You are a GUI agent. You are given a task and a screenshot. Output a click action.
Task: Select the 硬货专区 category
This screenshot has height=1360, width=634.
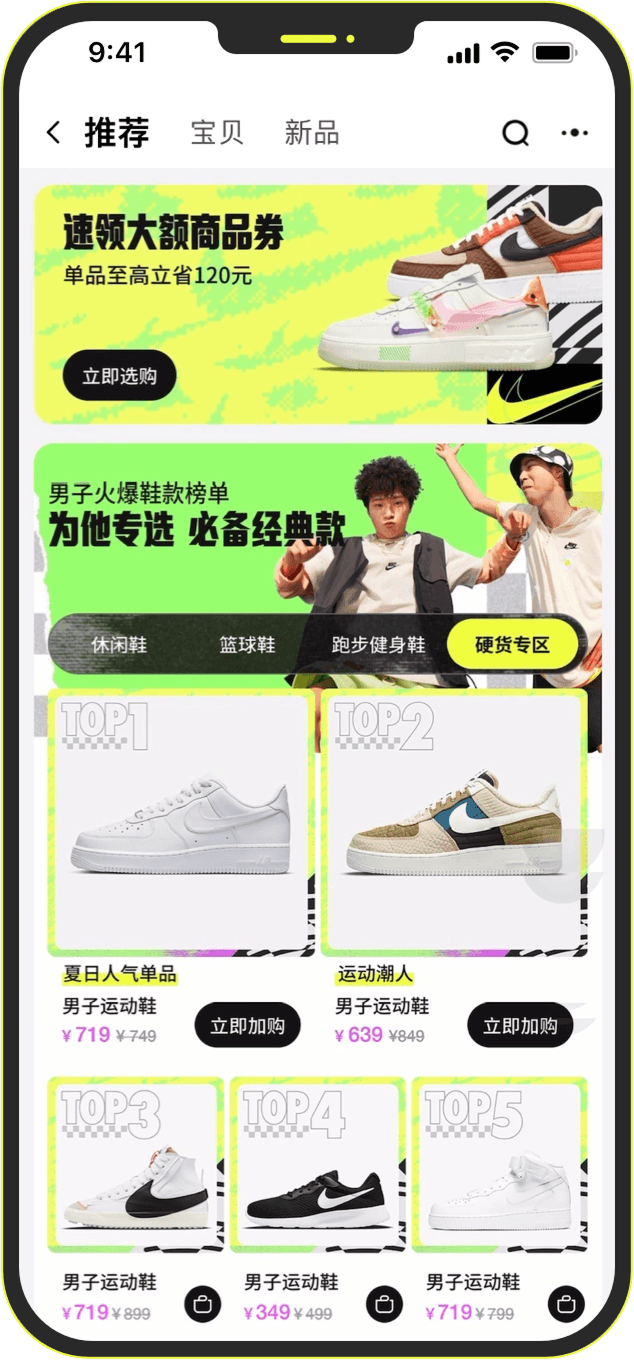pyautogui.click(x=513, y=644)
